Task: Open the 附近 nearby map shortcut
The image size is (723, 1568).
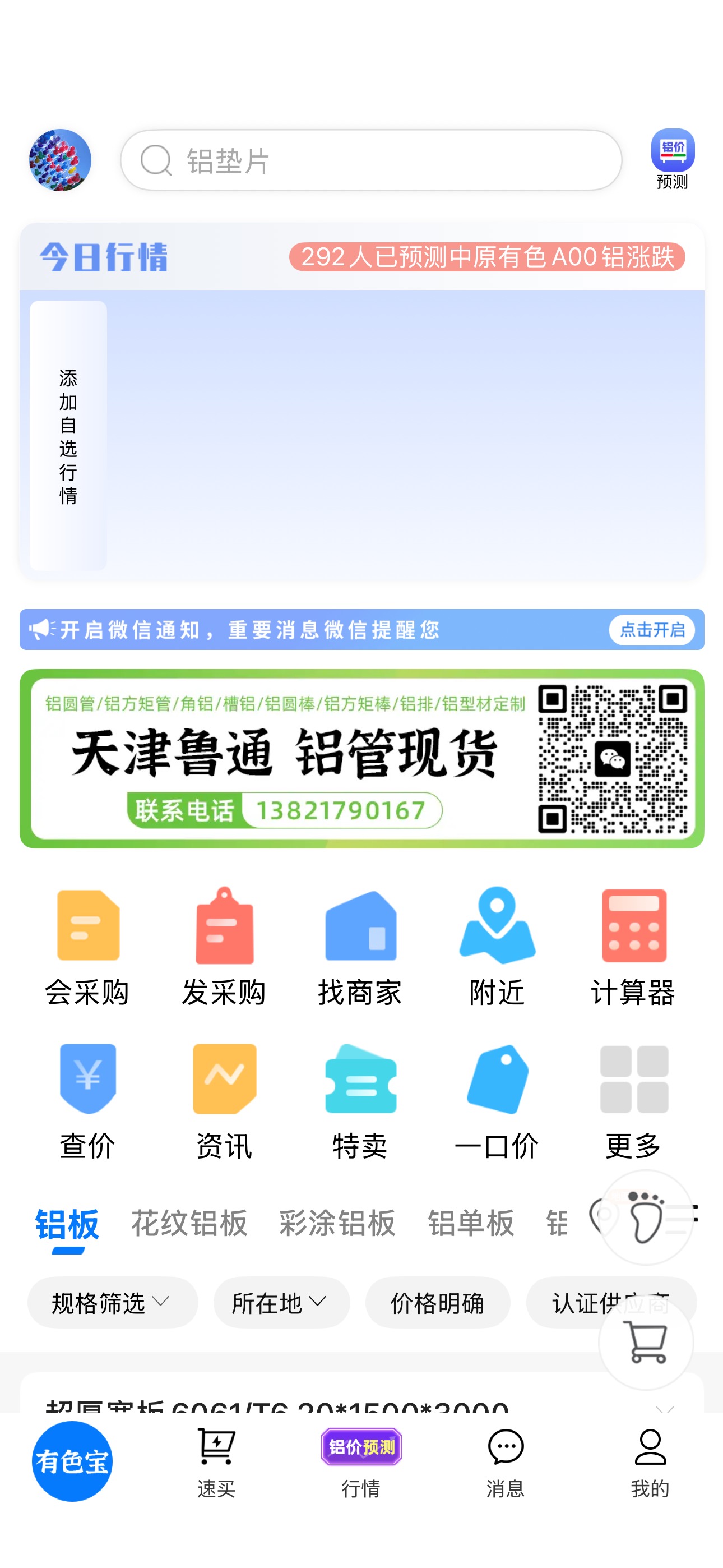Action: [497, 947]
